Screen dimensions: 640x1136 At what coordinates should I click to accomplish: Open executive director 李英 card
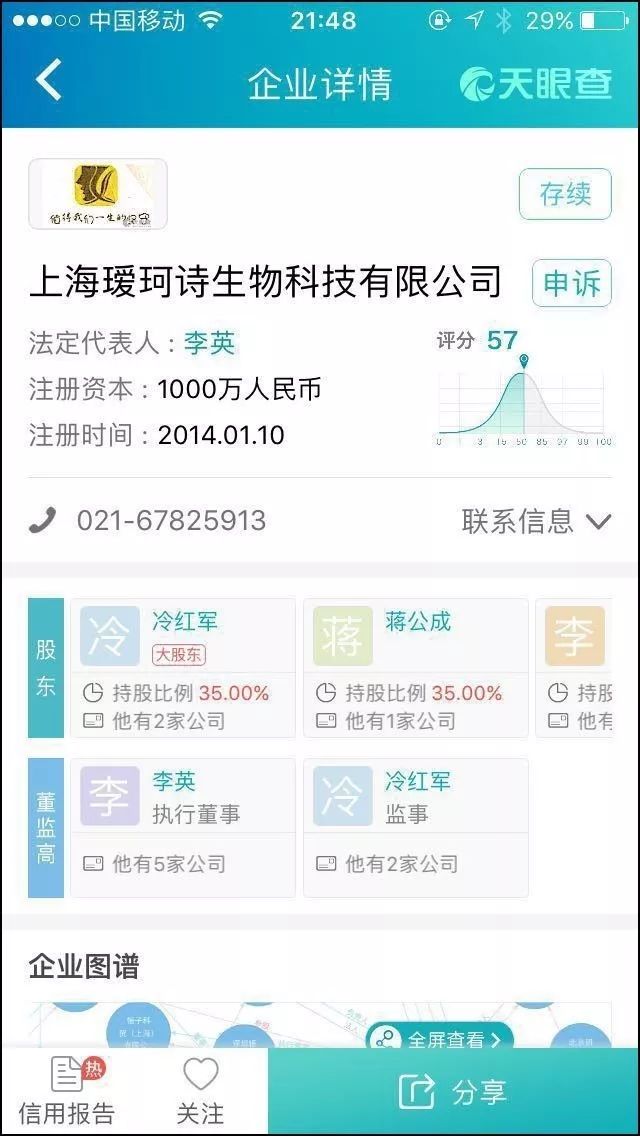183,826
